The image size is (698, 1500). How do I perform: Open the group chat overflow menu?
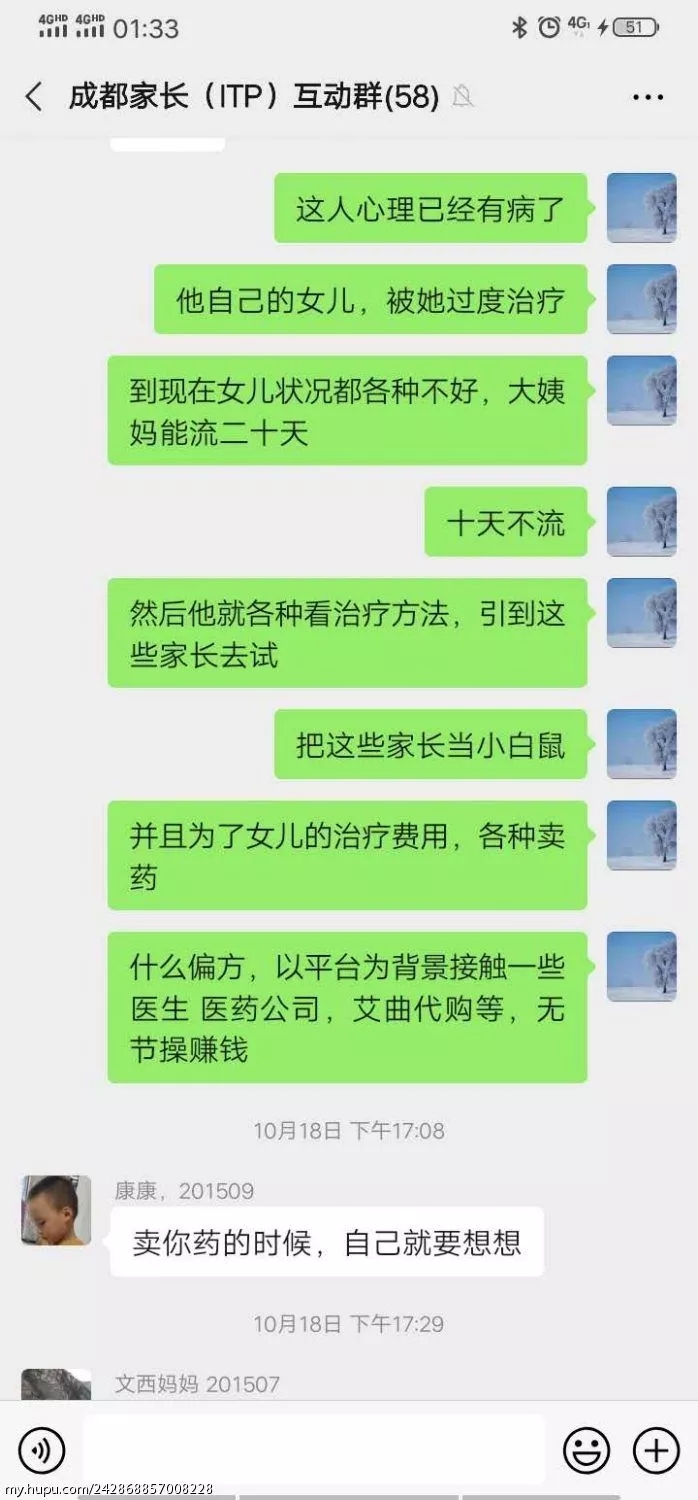click(x=648, y=97)
